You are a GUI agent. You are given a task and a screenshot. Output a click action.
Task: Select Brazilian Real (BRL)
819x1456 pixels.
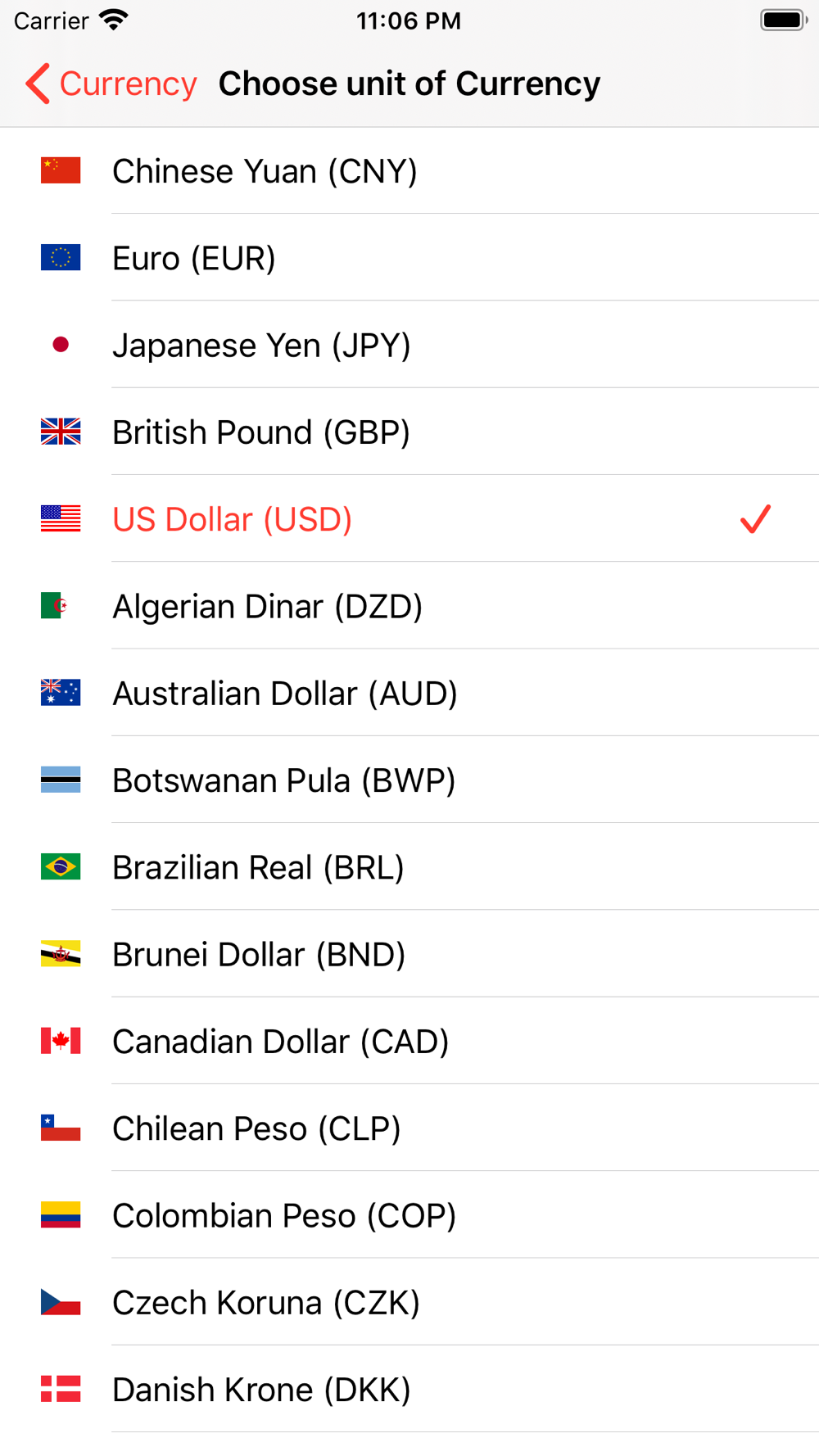258,867
